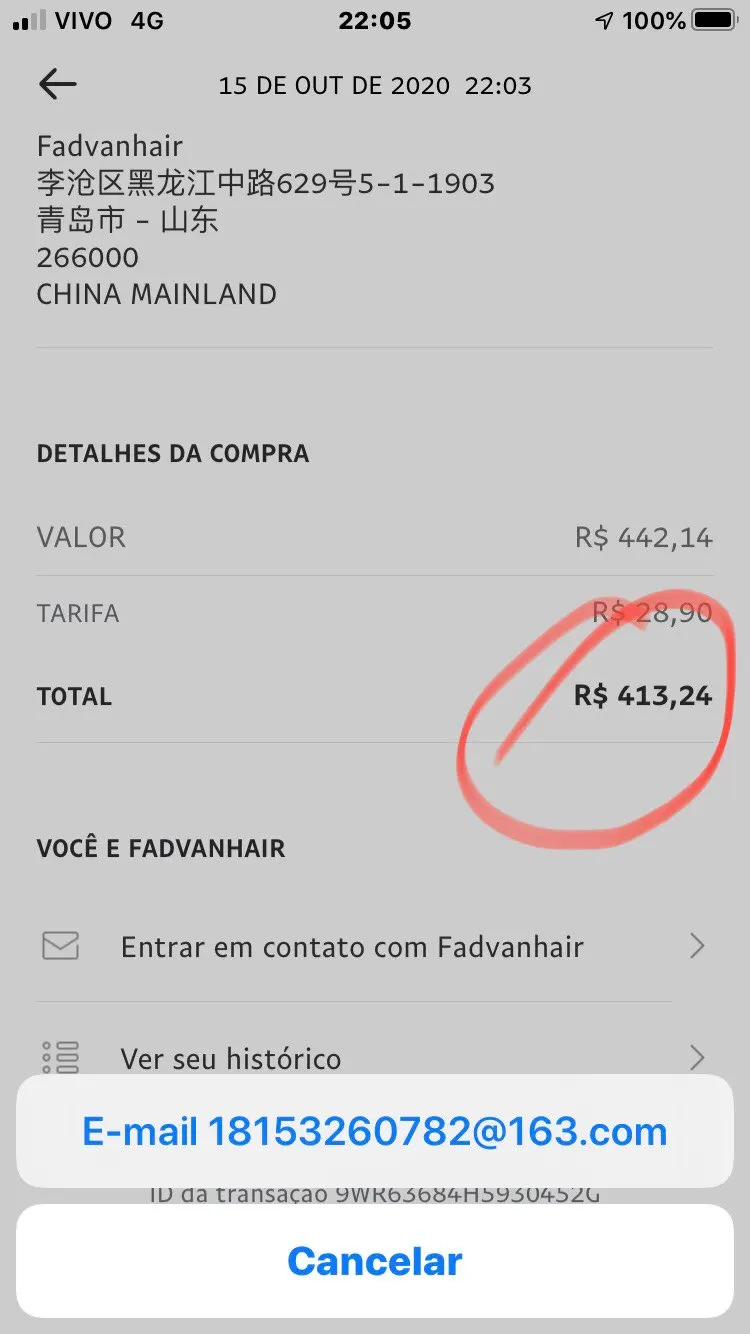Image resolution: width=750 pixels, height=1334 pixels.
Task: Tap the E-mail 18153260782@163.com option
Action: pos(374,1131)
